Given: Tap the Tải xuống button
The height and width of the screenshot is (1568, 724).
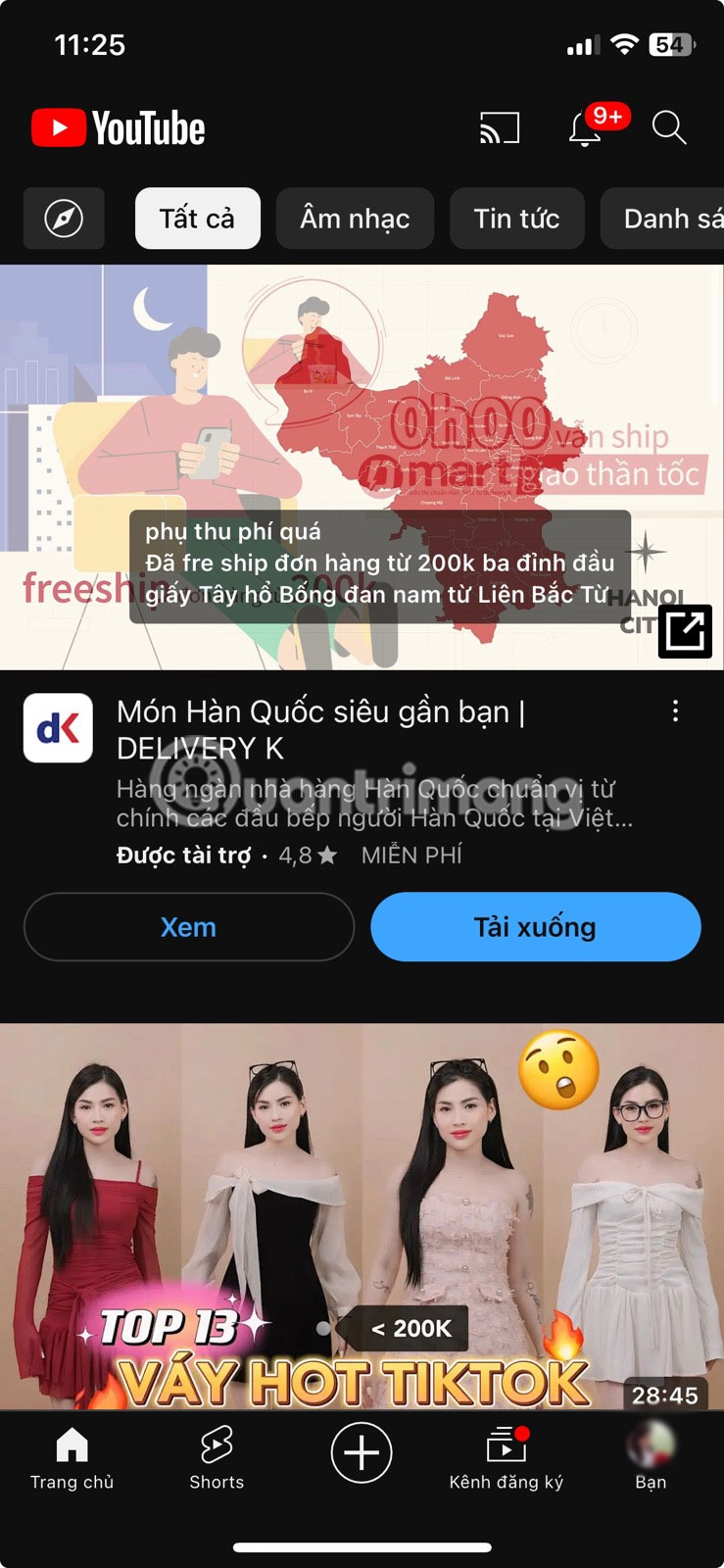Looking at the screenshot, I should 535,927.
